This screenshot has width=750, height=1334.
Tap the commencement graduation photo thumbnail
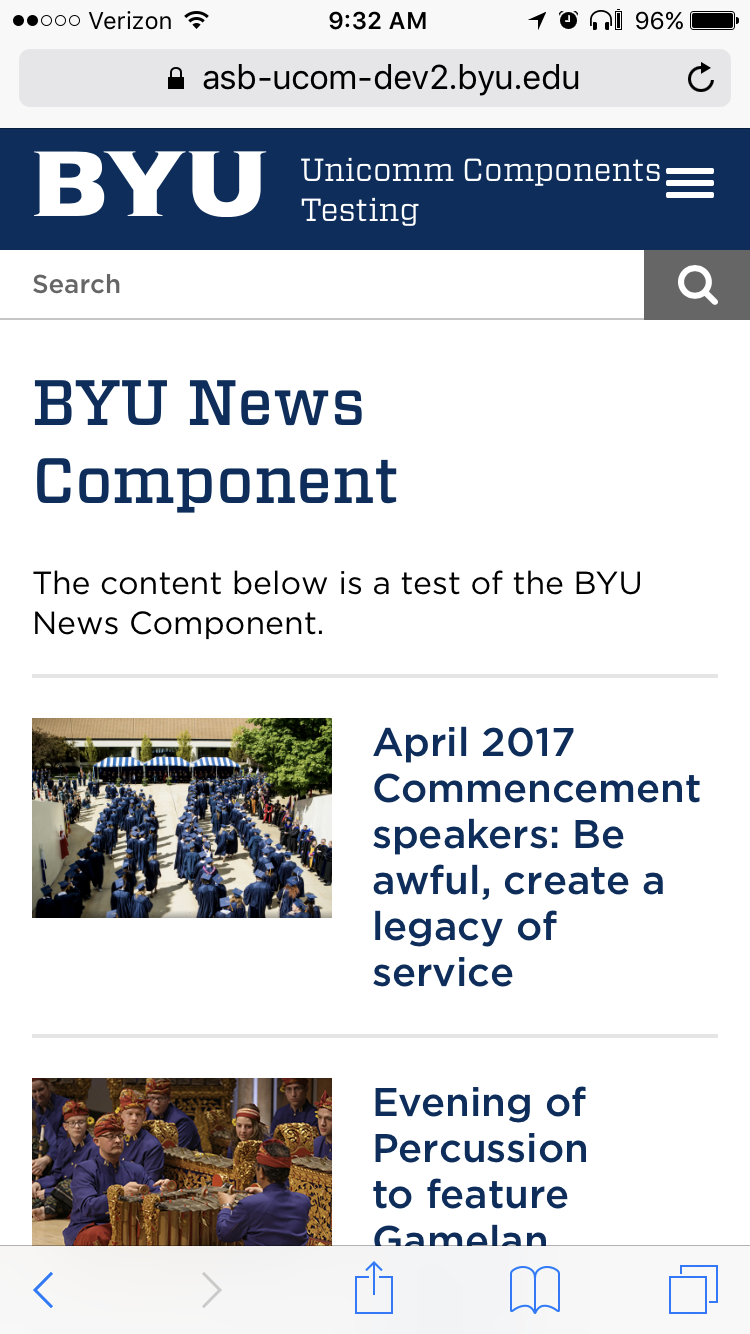tap(181, 817)
